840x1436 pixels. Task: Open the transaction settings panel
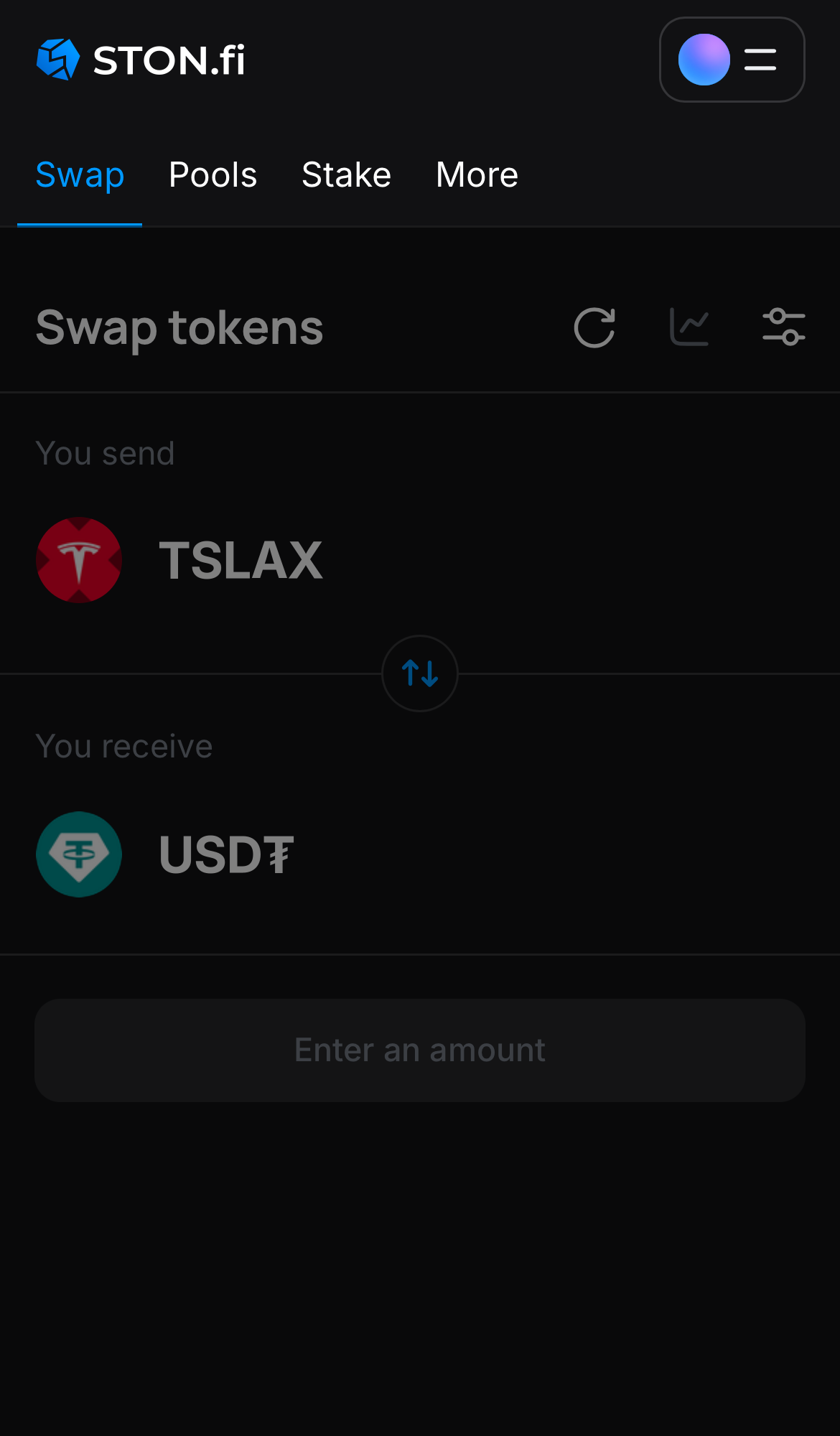click(x=783, y=327)
